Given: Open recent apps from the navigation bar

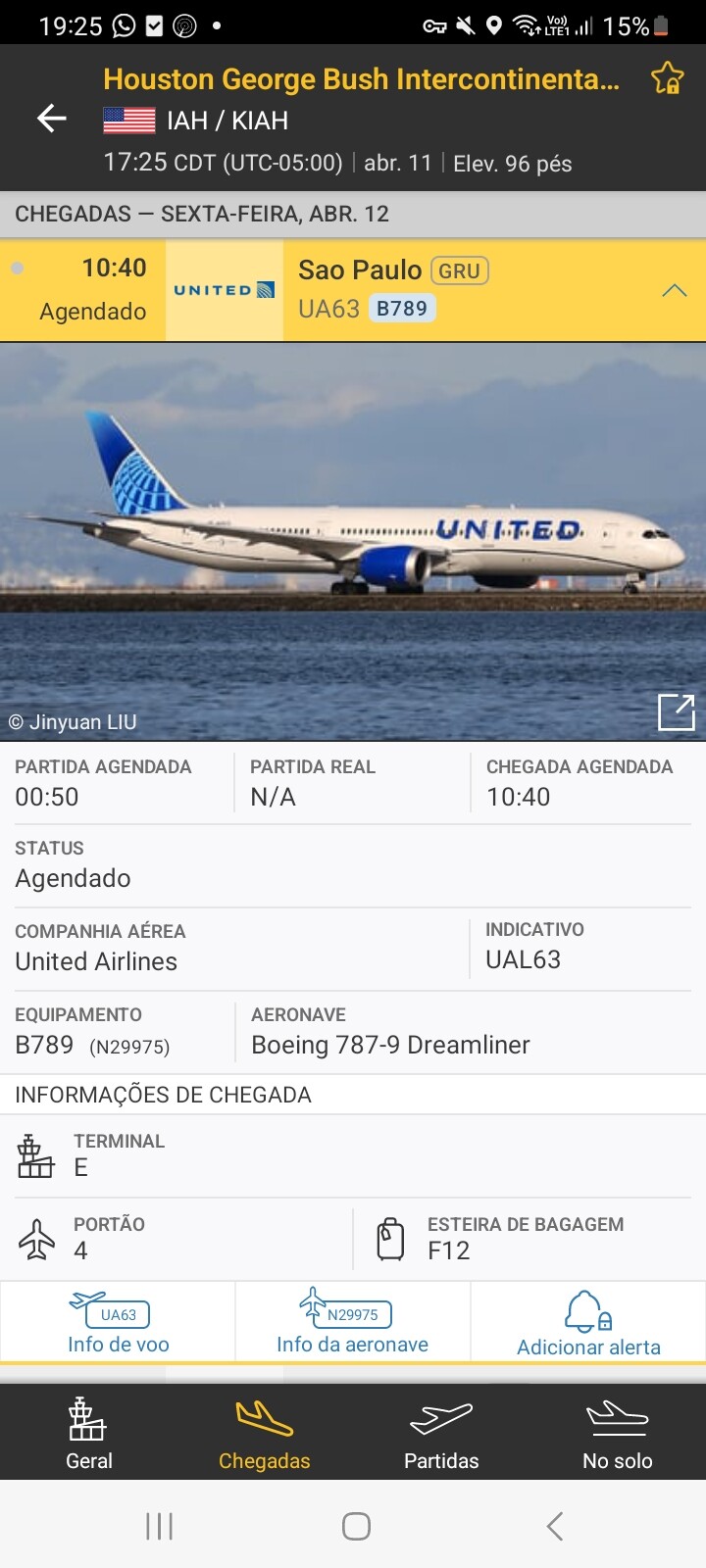Looking at the screenshot, I should click(x=159, y=1526).
